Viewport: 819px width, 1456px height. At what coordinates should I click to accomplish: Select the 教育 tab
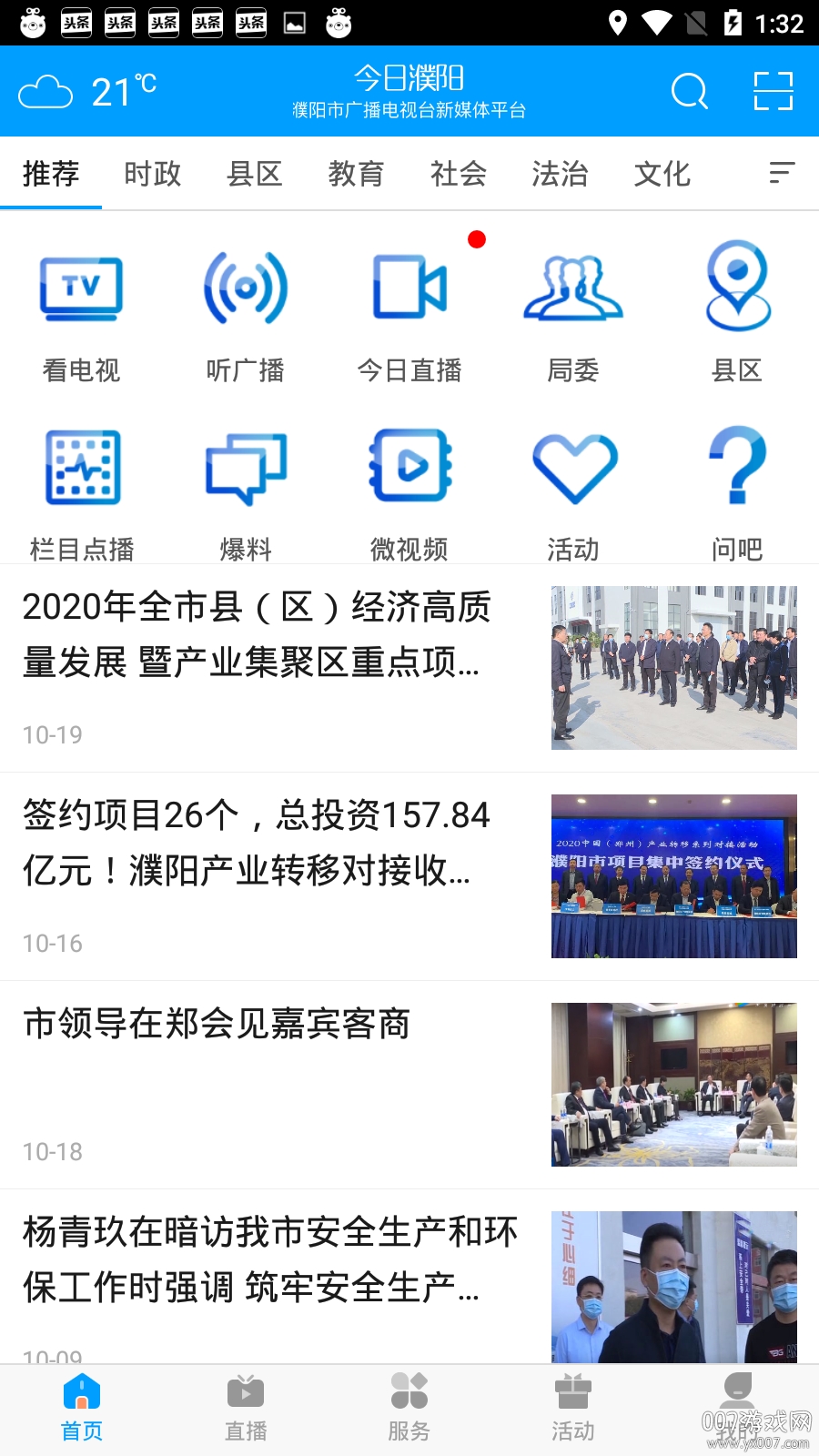click(357, 174)
